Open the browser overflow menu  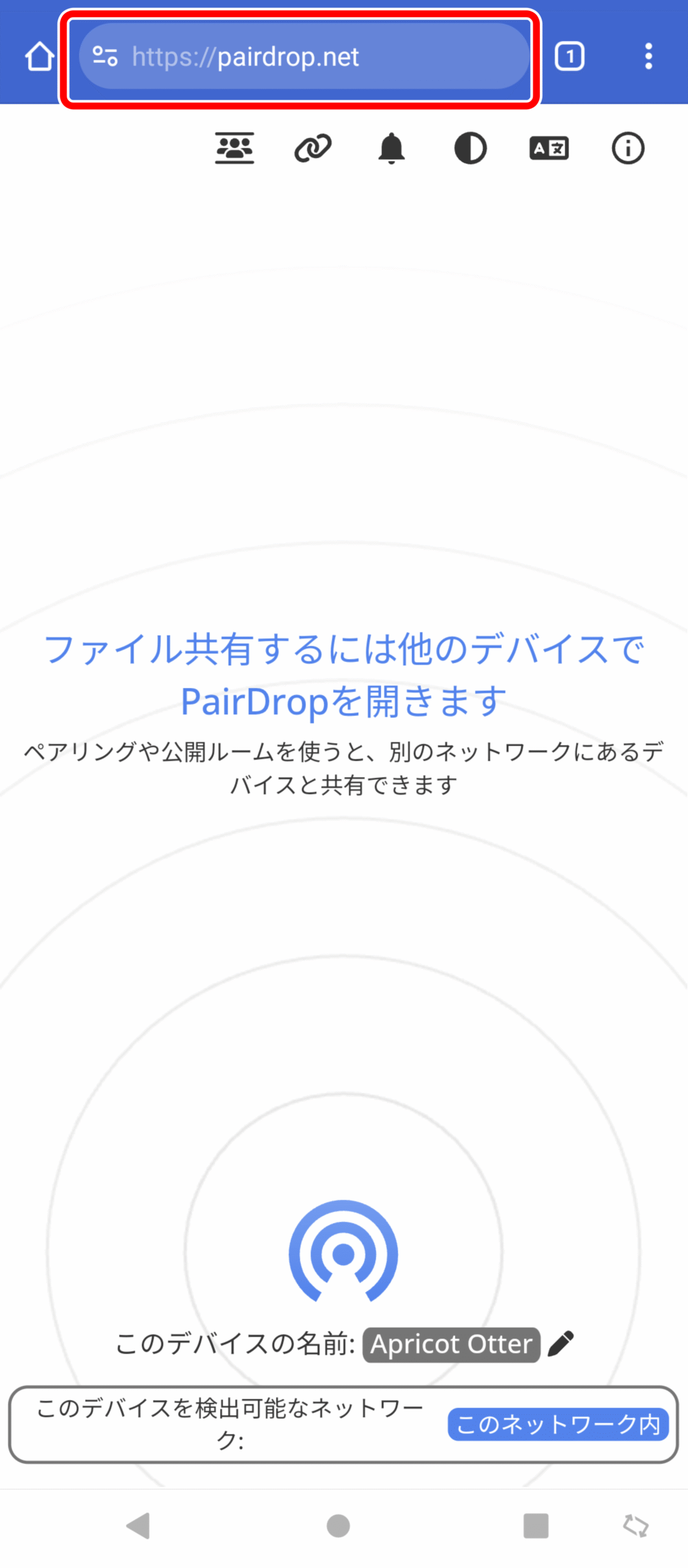(648, 56)
